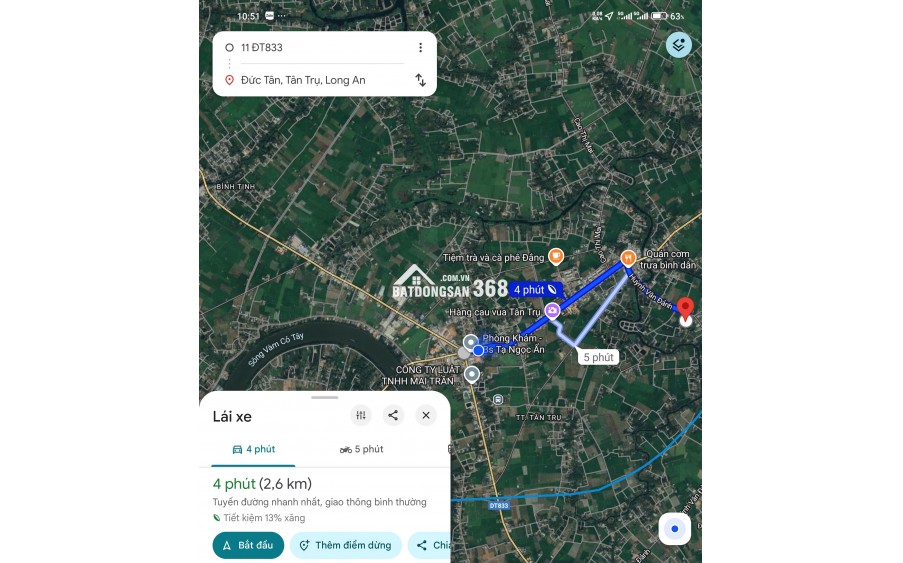This screenshot has height=563, width=903.
Task: Tap the red destination pin
Action: click(x=685, y=309)
